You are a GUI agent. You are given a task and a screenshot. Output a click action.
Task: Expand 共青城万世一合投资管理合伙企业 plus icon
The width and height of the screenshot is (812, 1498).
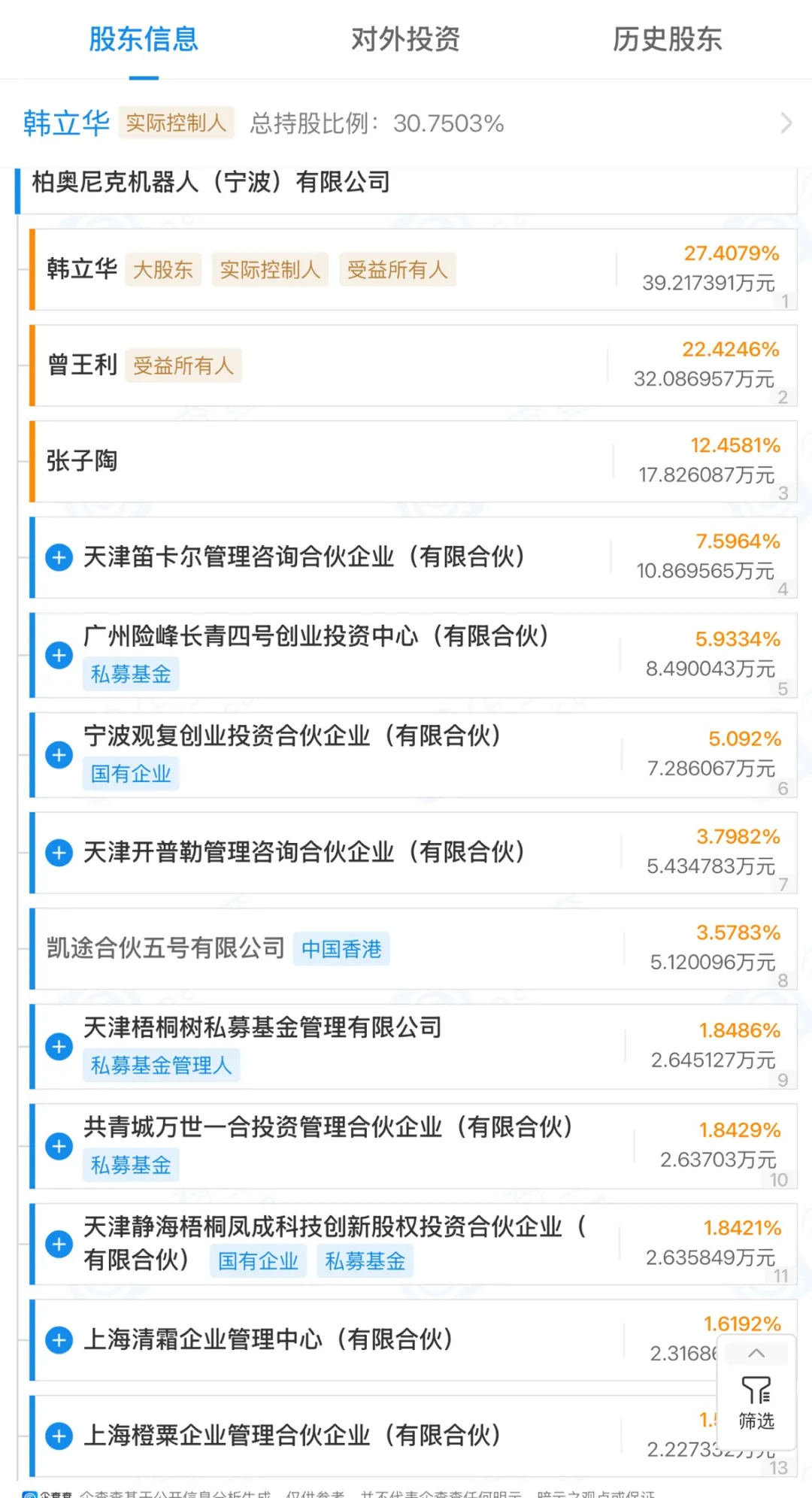pos(59,1146)
